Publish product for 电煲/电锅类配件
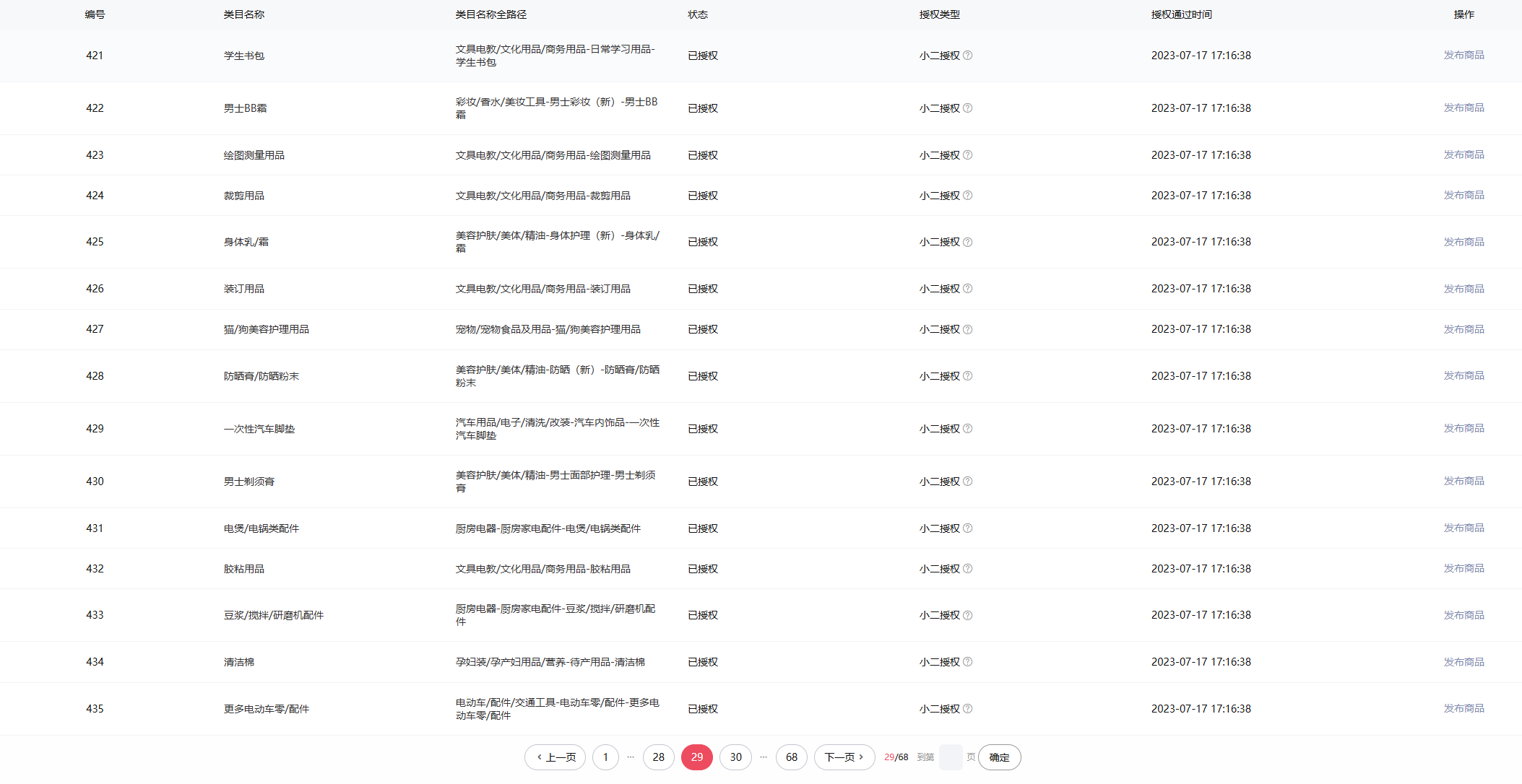This screenshot has height=784, width=1522. click(1463, 528)
